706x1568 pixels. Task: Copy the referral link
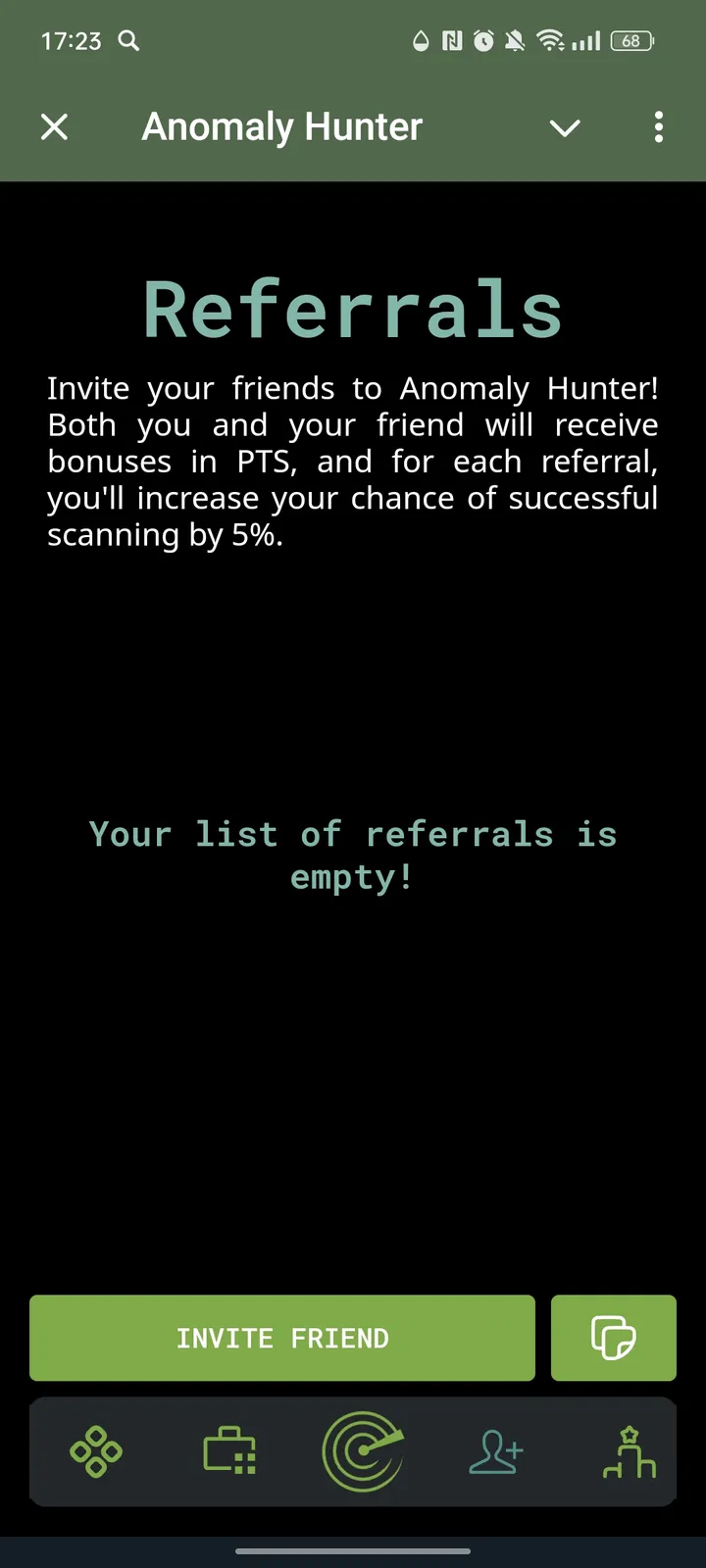pyautogui.click(x=613, y=1338)
